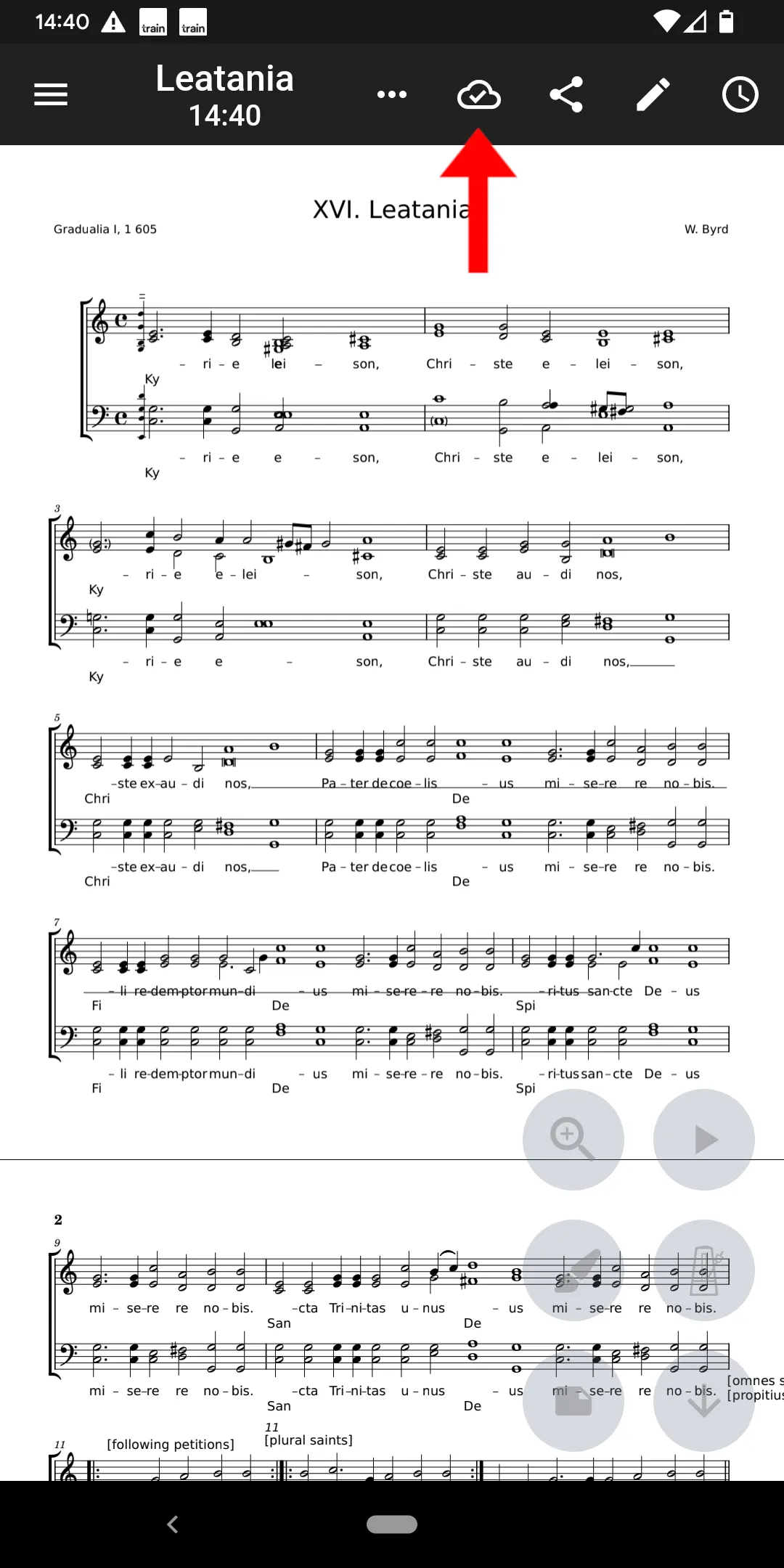
Task: Share the Leatania score
Action: (x=566, y=95)
